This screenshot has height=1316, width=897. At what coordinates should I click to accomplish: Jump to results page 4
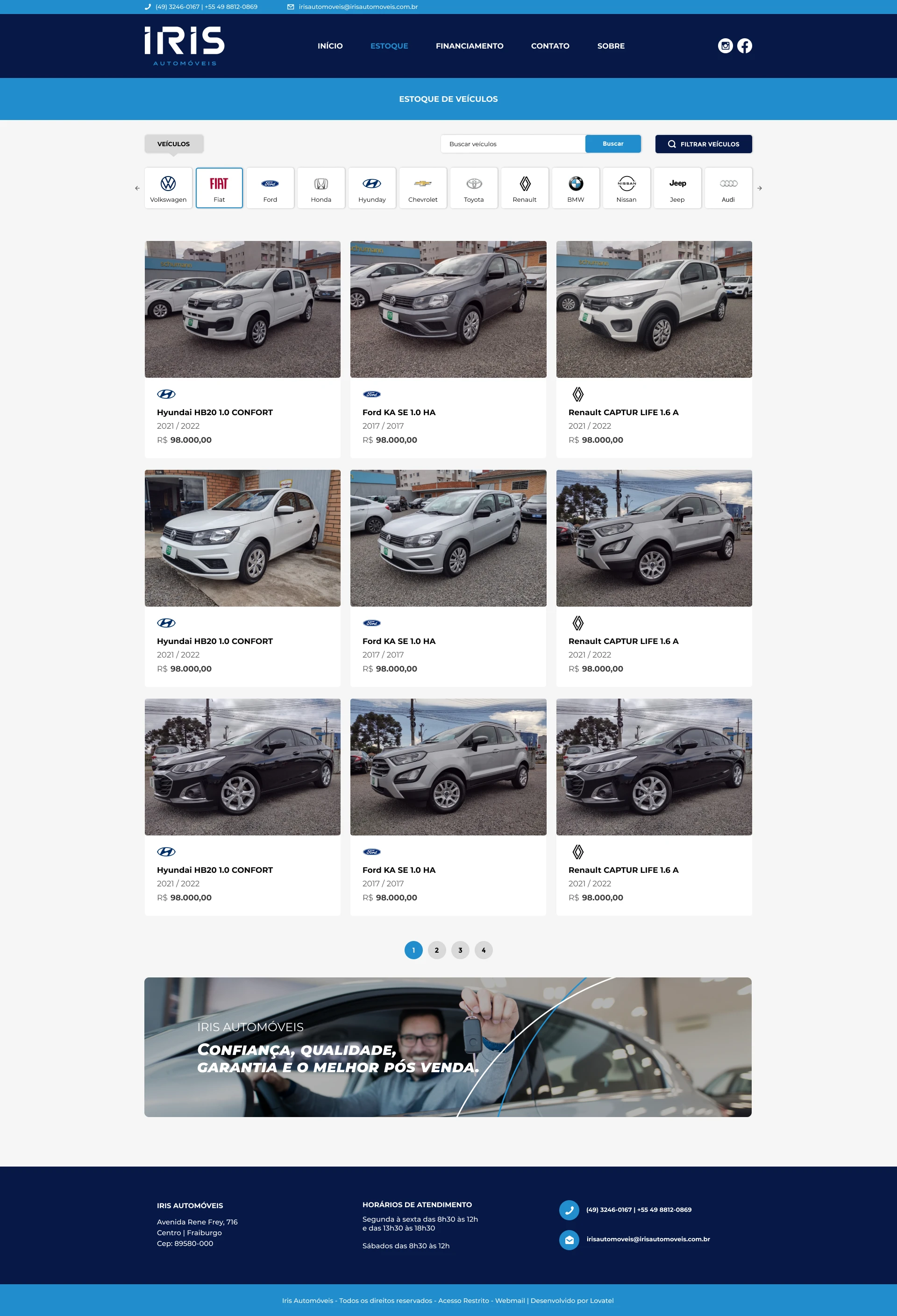pyautogui.click(x=484, y=949)
